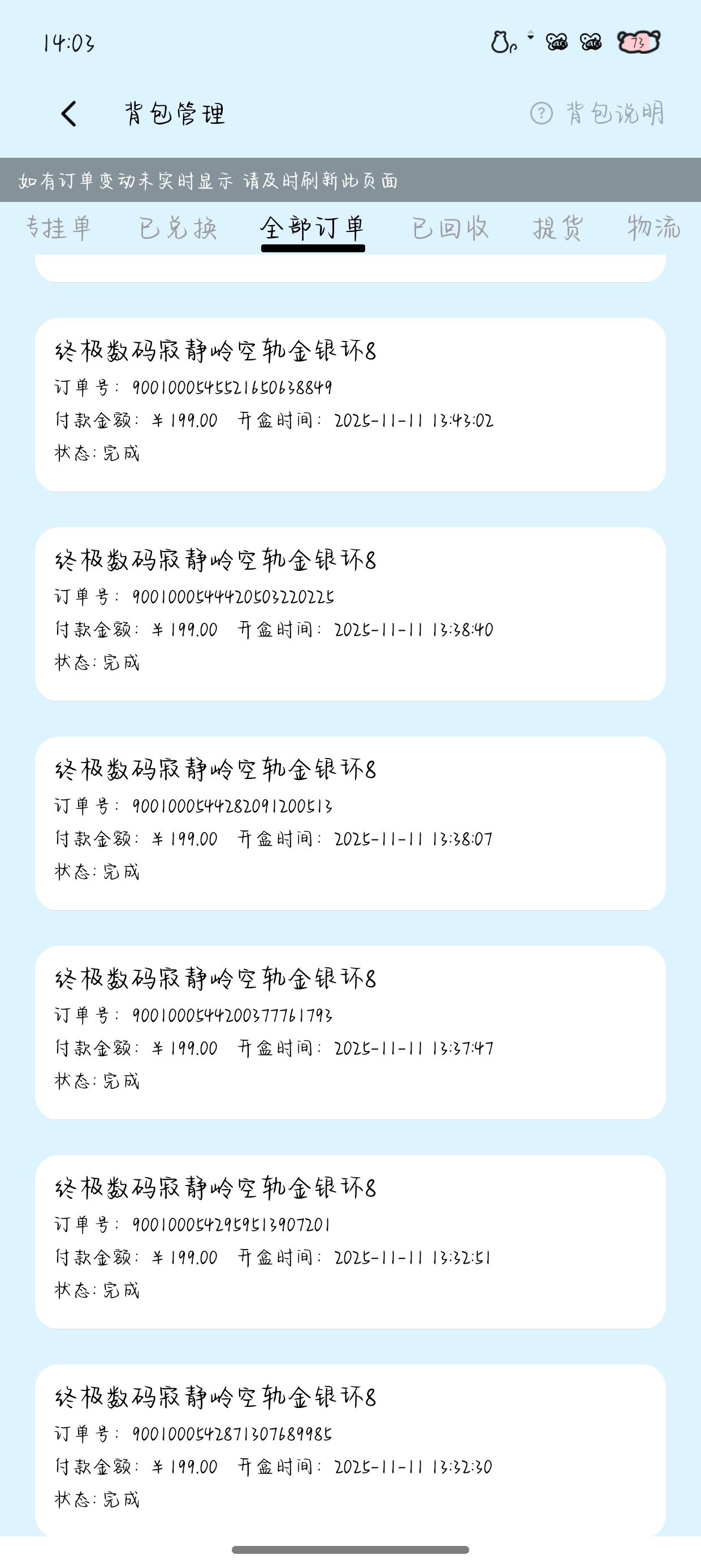Open the order opened at 13:37:47
This screenshot has width=701, height=1568.
coord(350,1032)
